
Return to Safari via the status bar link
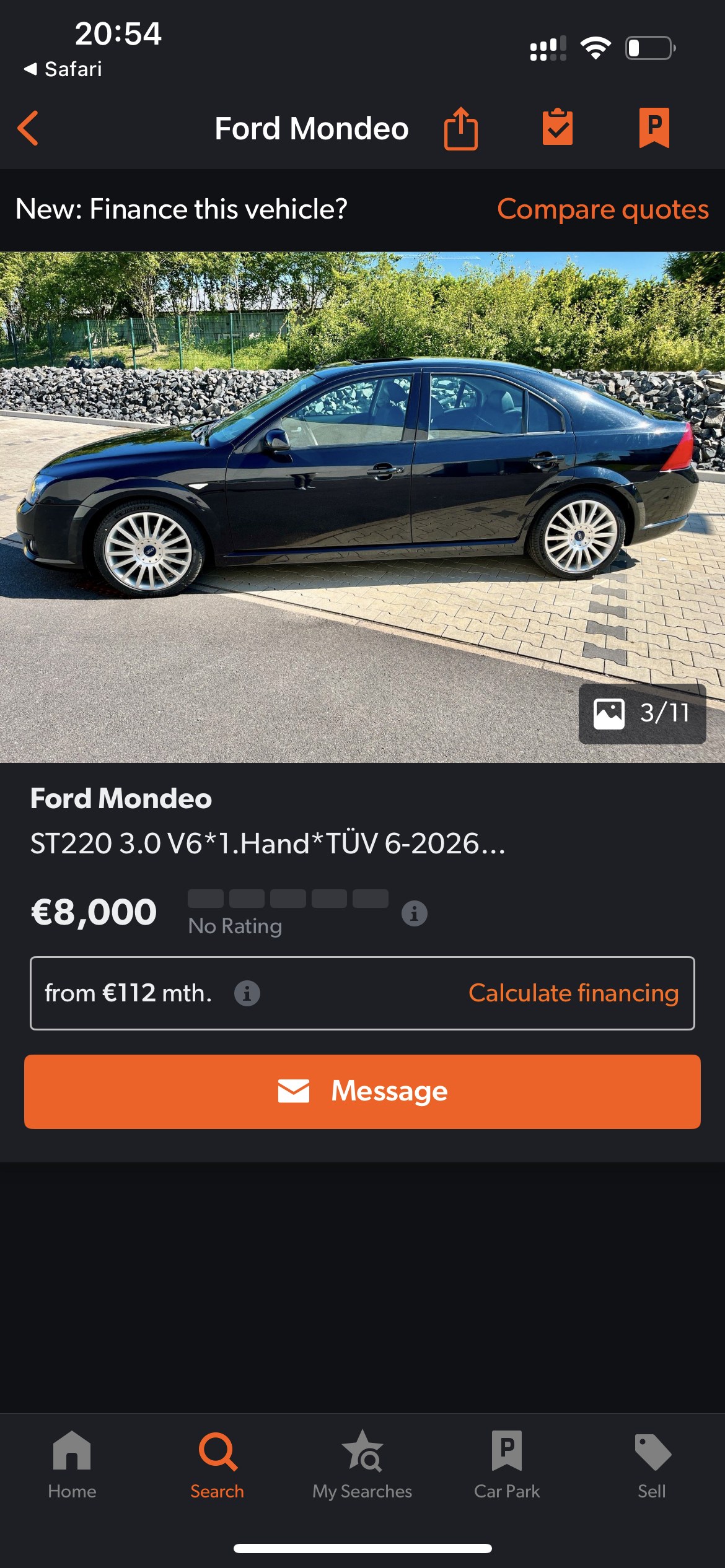coord(63,69)
